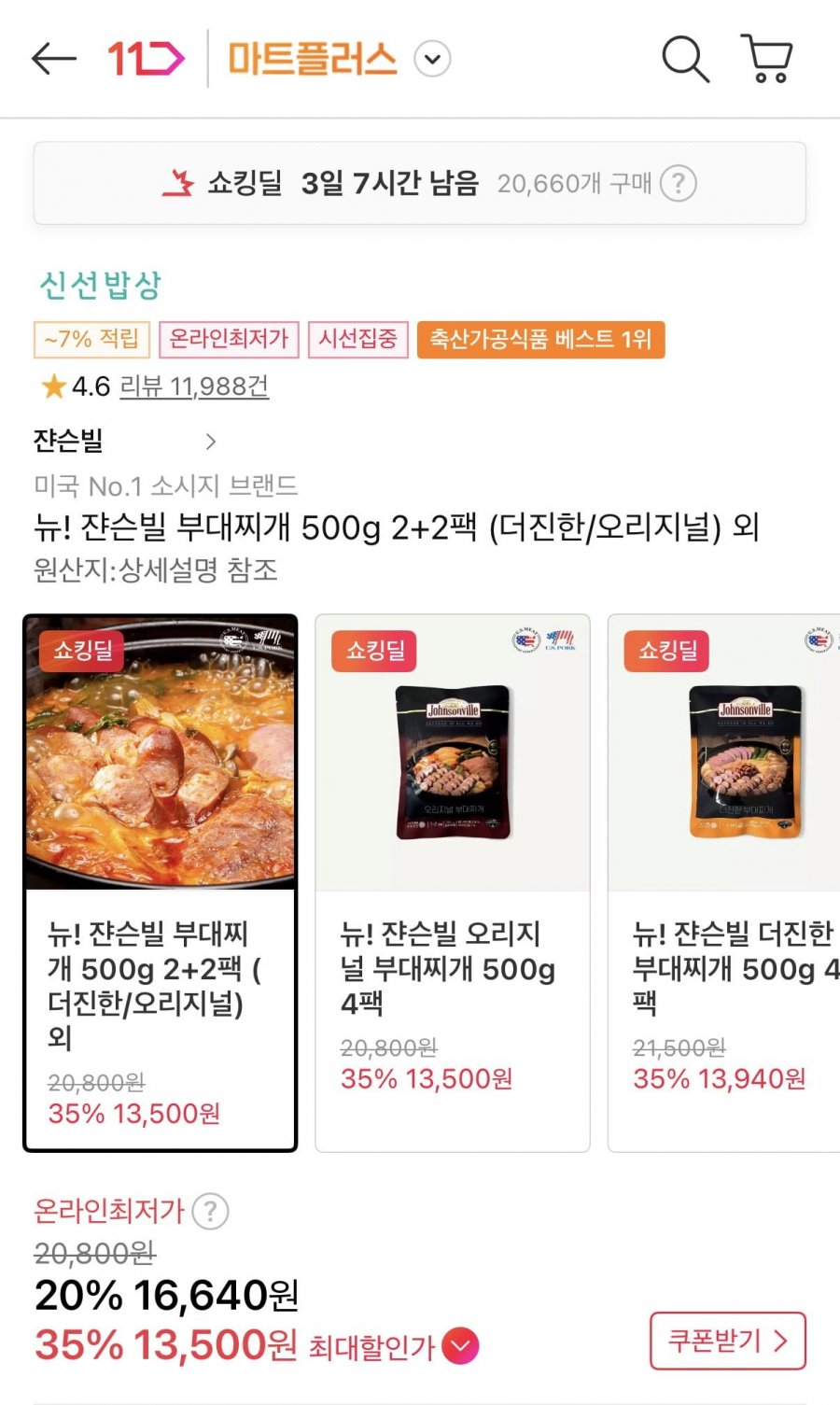840x1405 pixels.
Task: View 리뷰 11,988건 reviews
Action: tap(194, 386)
